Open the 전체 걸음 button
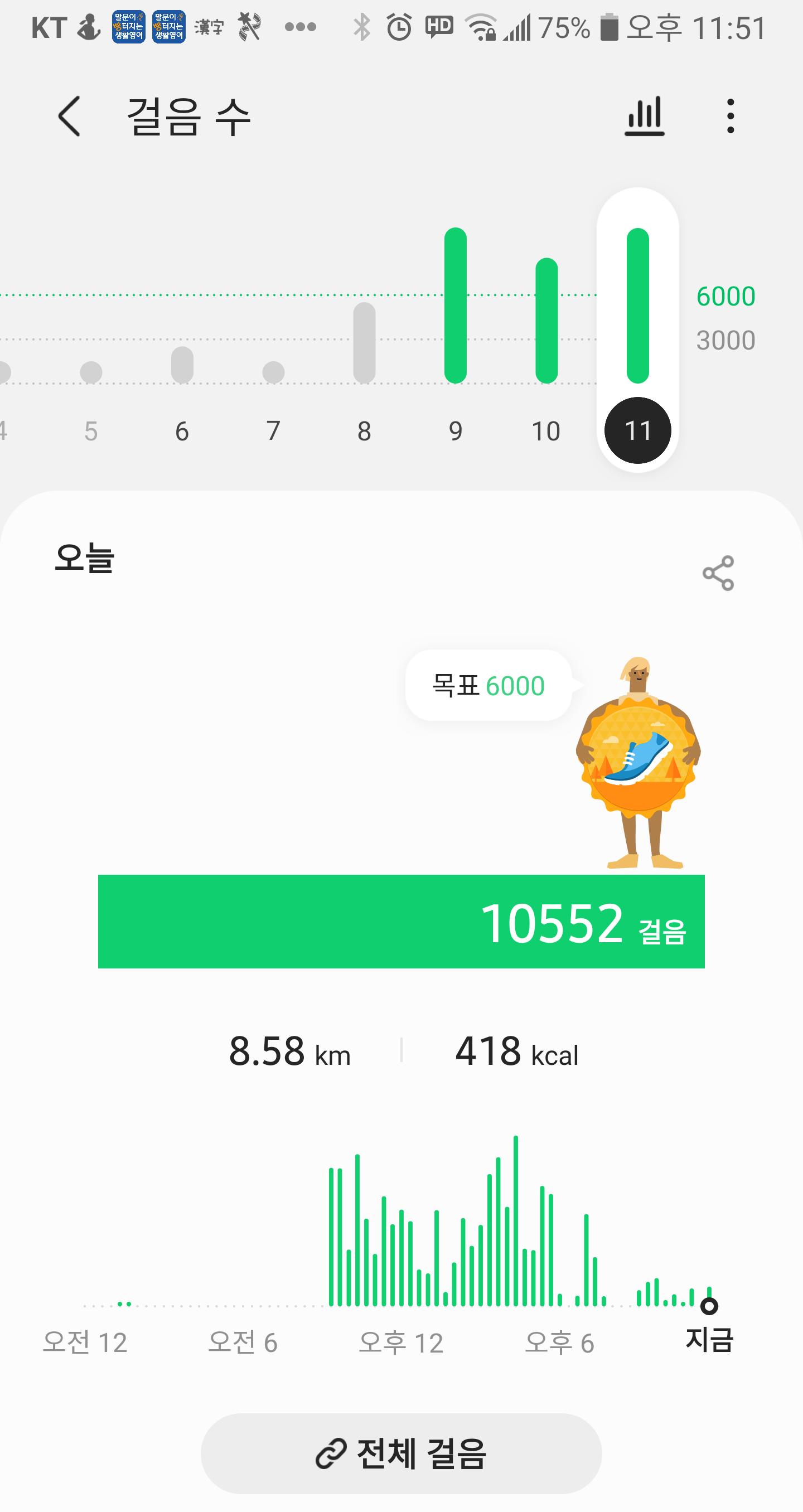The width and height of the screenshot is (803, 1512). coord(401,1453)
